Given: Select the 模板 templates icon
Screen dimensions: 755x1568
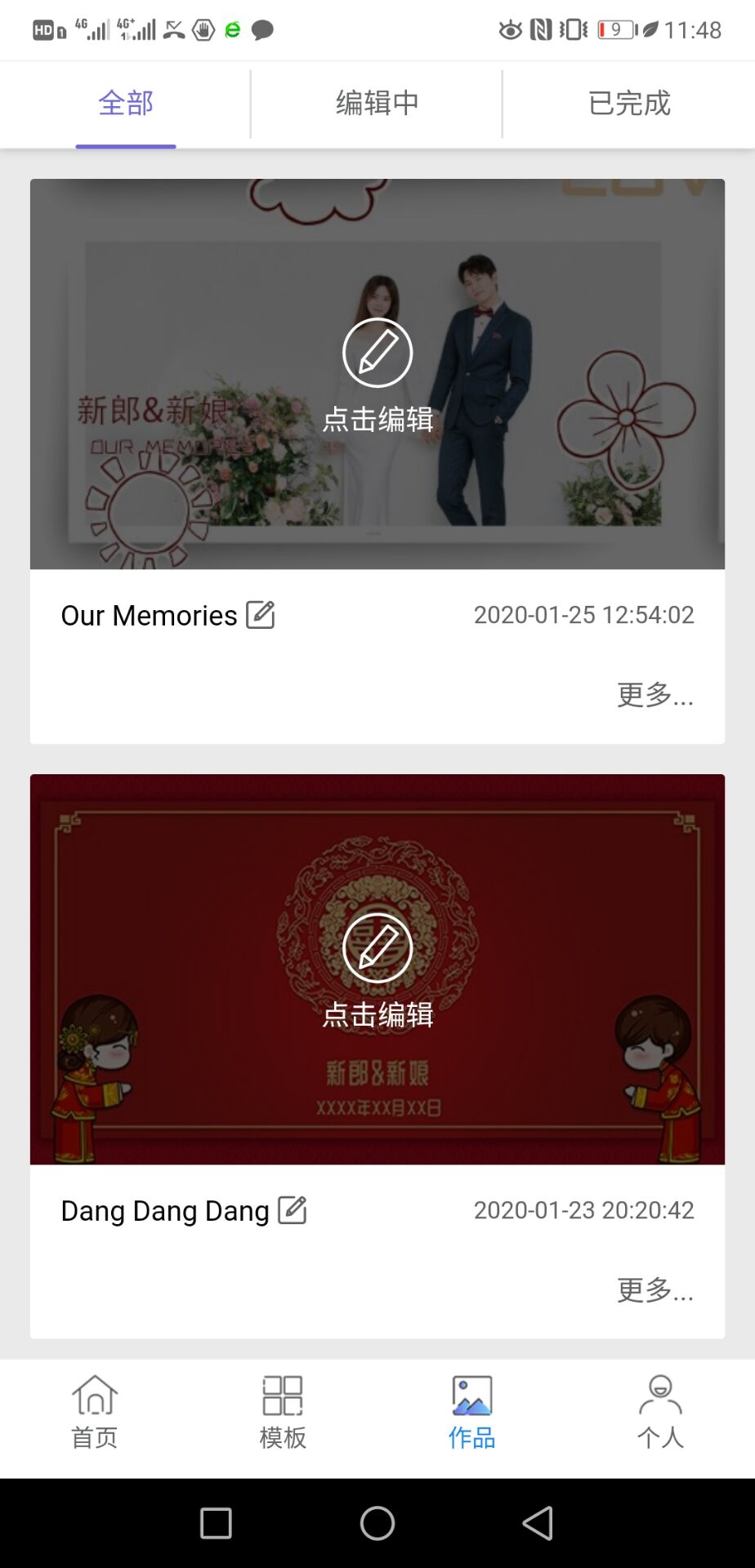Looking at the screenshot, I should click(282, 1413).
